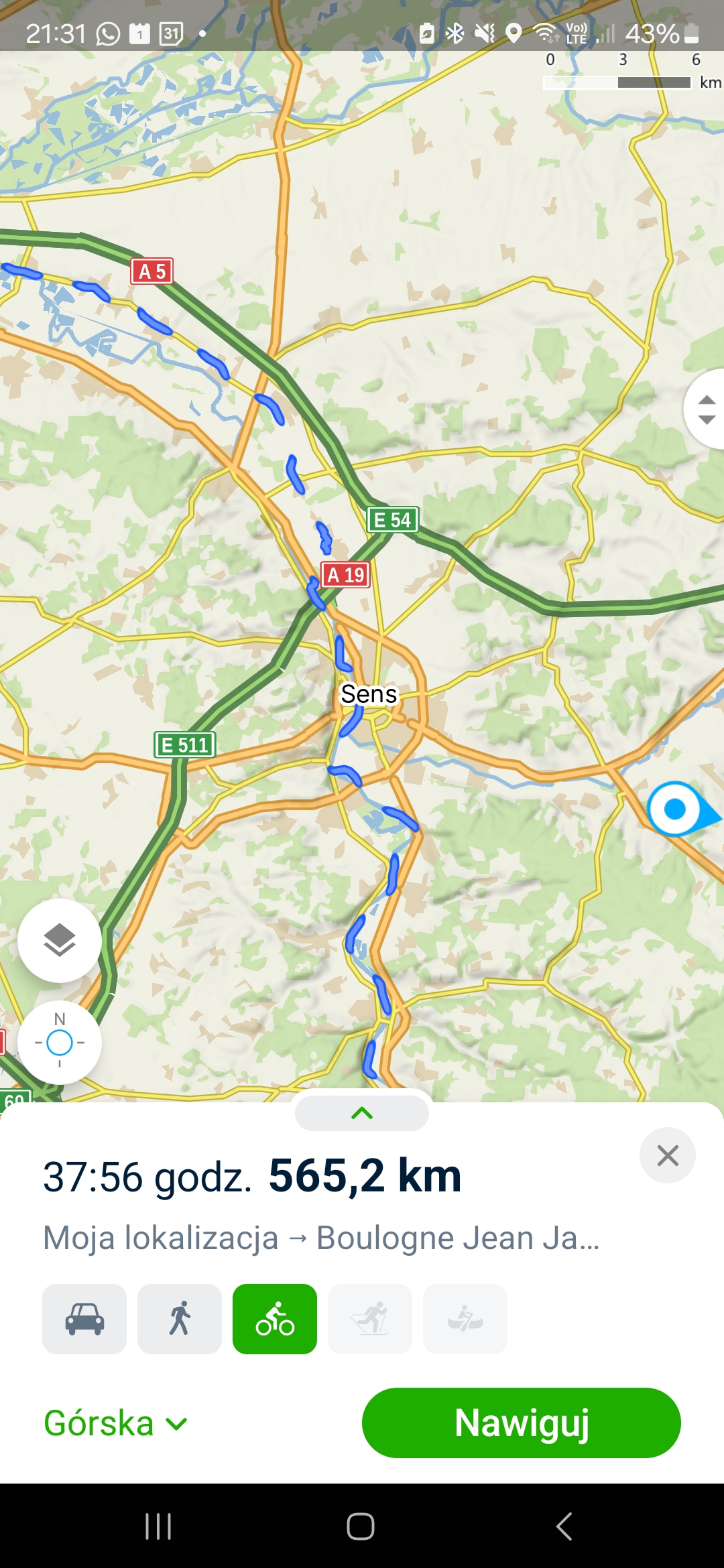
Task: Open the Górska bike profile dropdown
Action: point(115,1423)
